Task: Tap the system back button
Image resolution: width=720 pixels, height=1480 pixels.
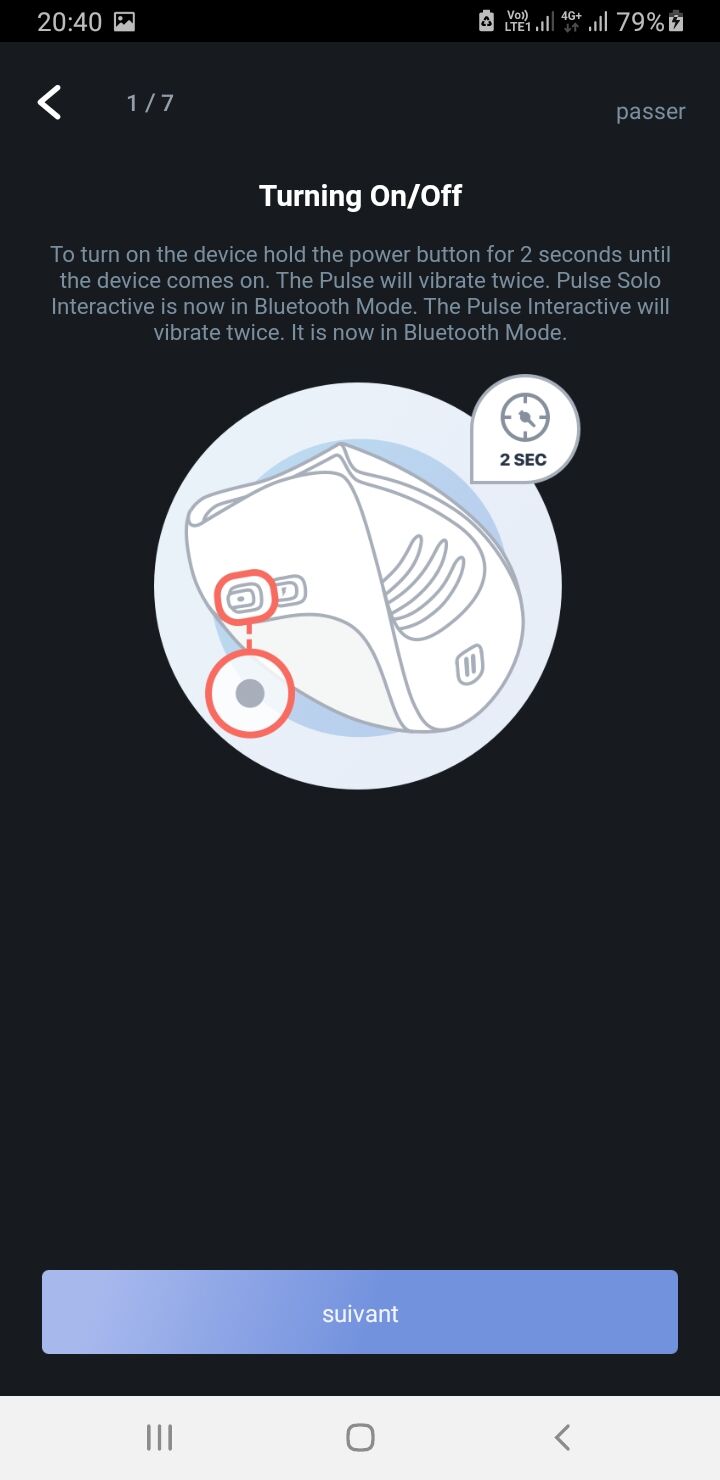Action: point(562,1438)
